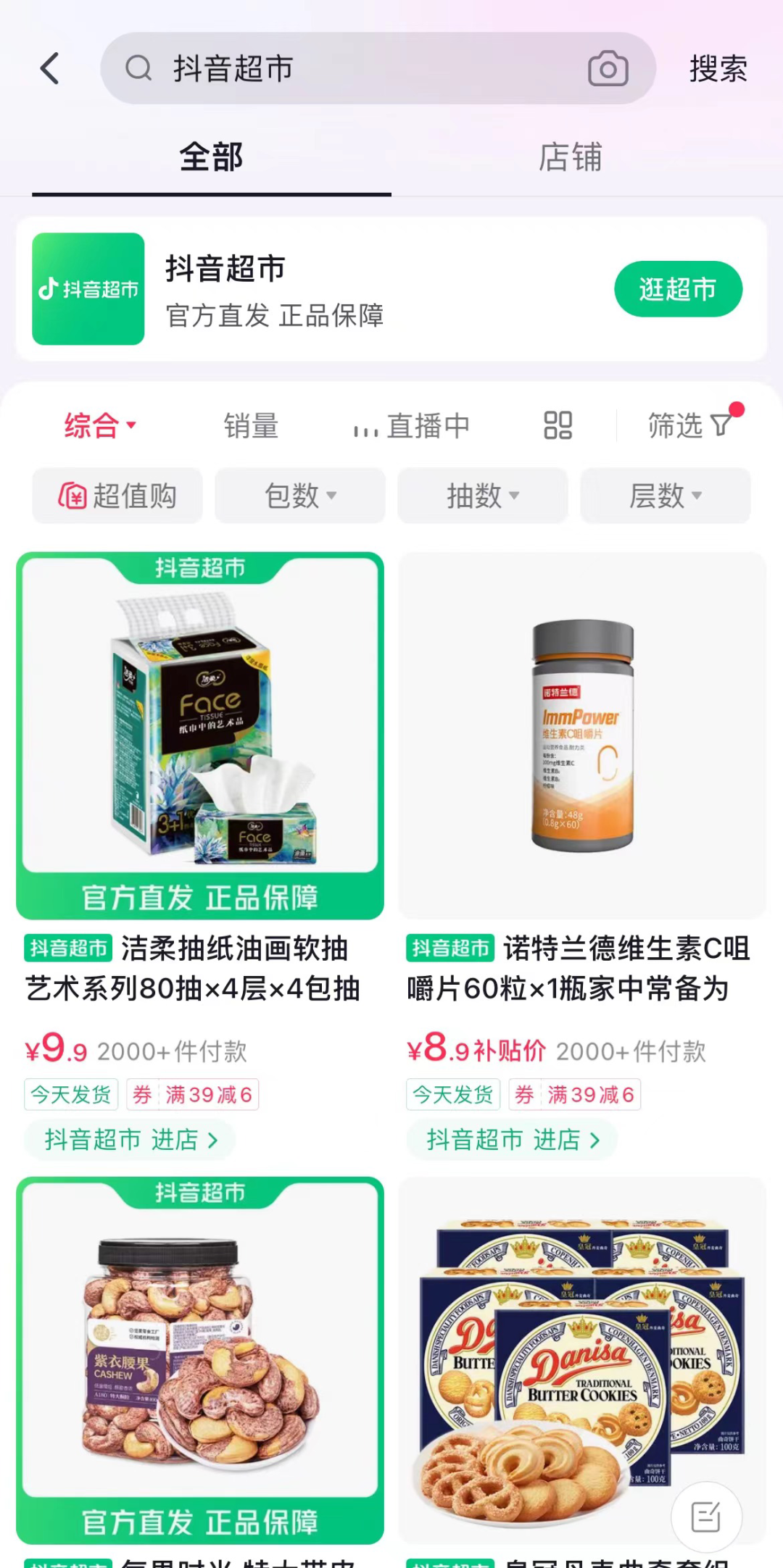Expand the 层数 filter dropdown
Image resolution: width=783 pixels, height=1568 pixels.
coord(666,496)
